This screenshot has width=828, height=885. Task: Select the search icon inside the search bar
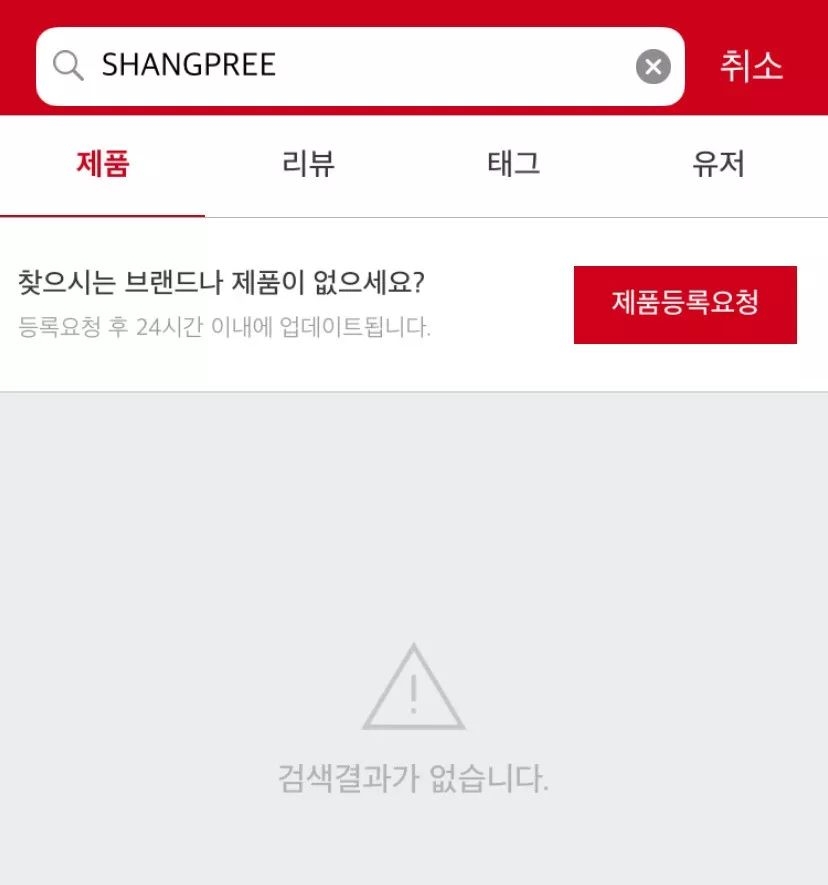[66, 65]
